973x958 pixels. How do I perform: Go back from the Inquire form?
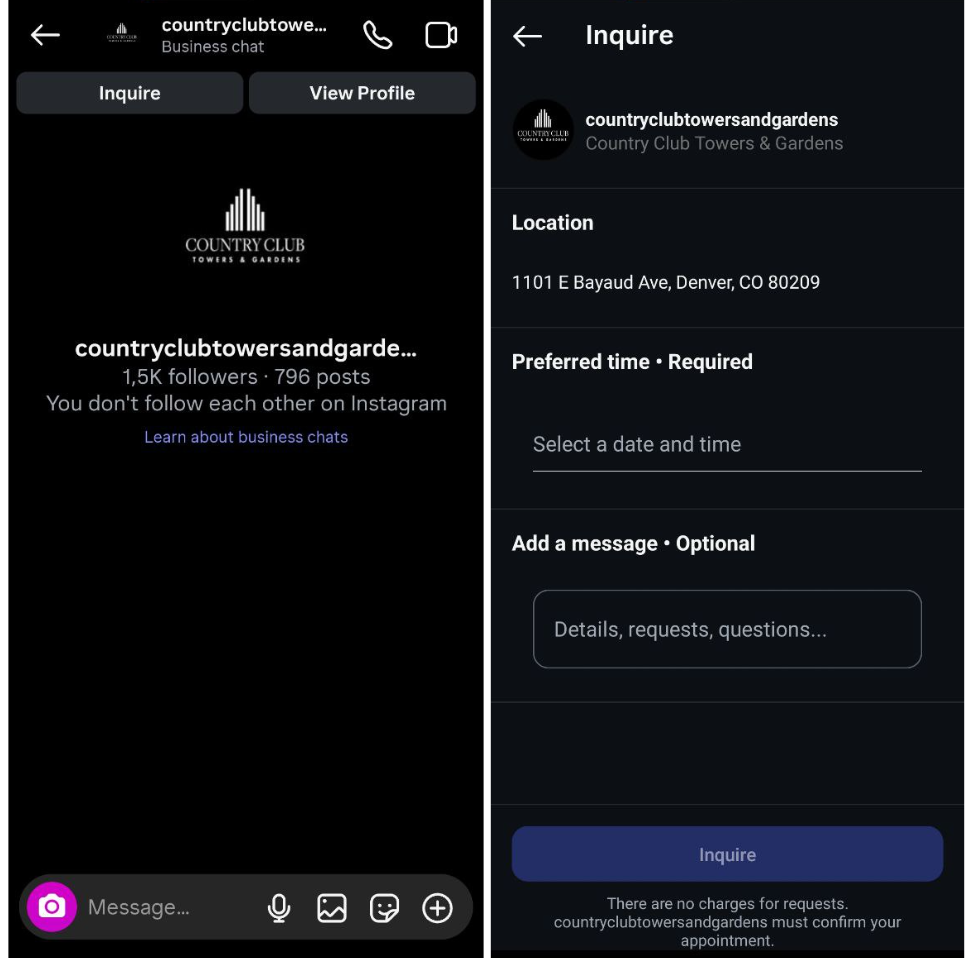point(527,36)
